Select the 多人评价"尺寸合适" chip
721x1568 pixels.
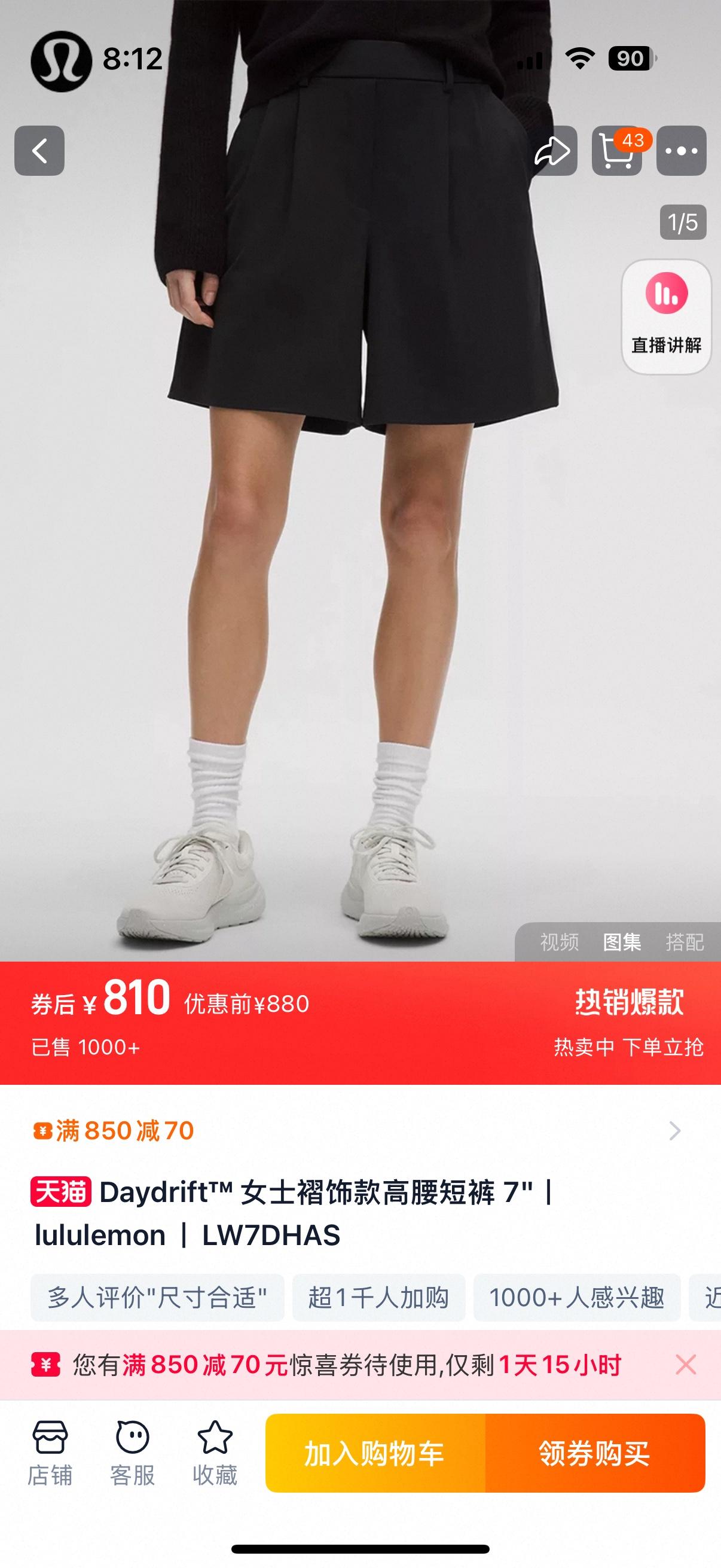pyautogui.click(x=157, y=1298)
